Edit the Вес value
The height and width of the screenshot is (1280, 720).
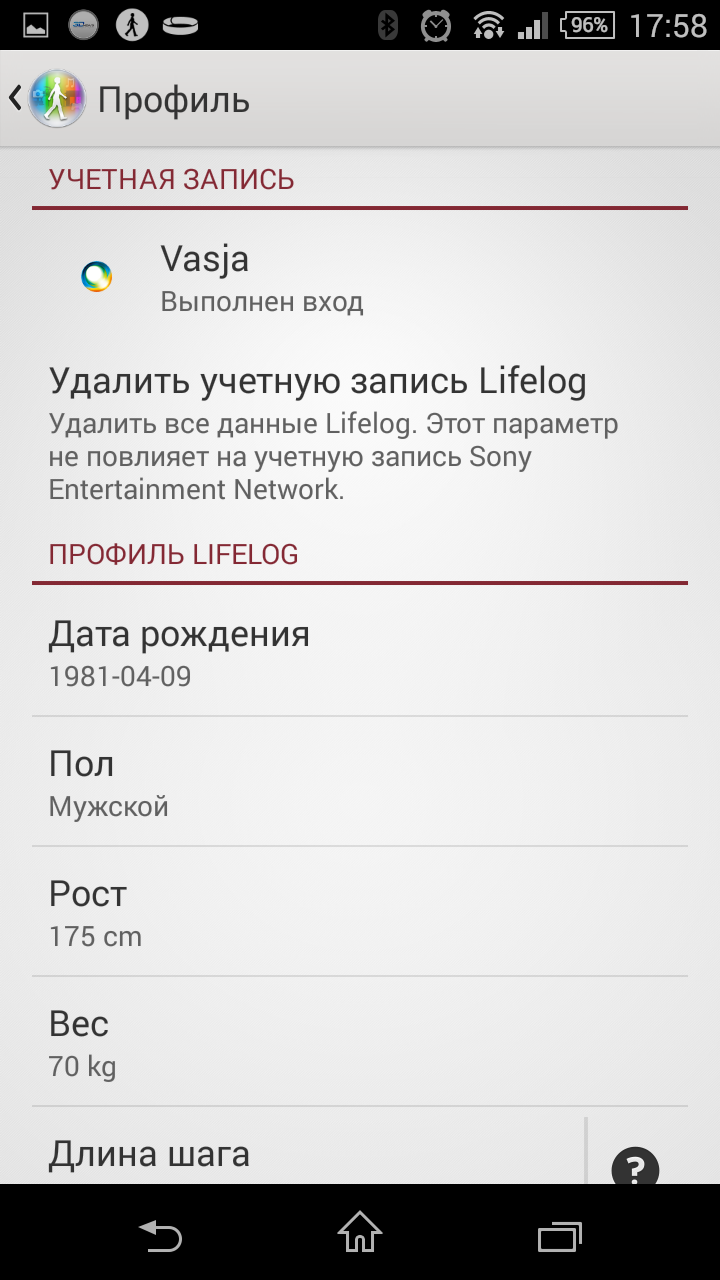pyautogui.click(x=360, y=1042)
